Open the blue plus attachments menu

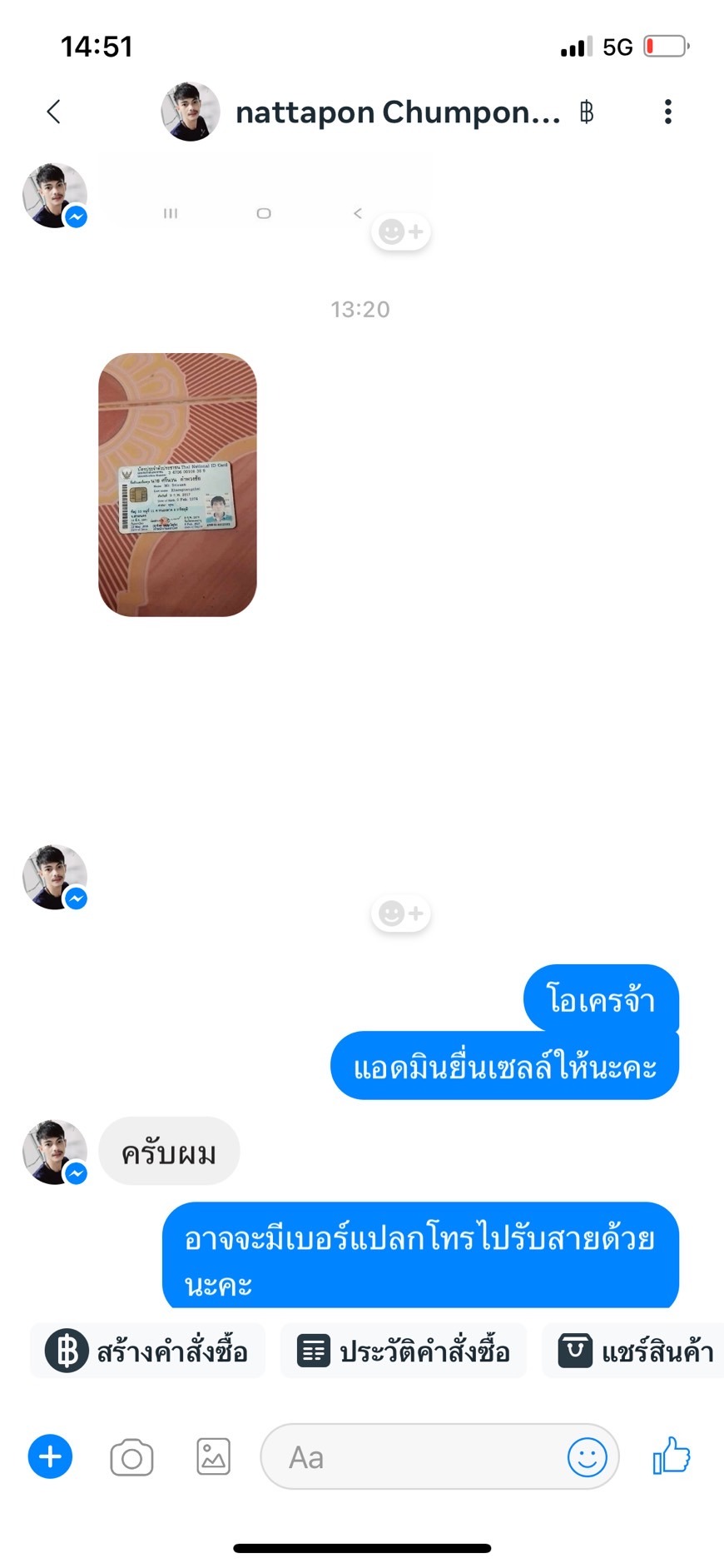click(51, 1456)
